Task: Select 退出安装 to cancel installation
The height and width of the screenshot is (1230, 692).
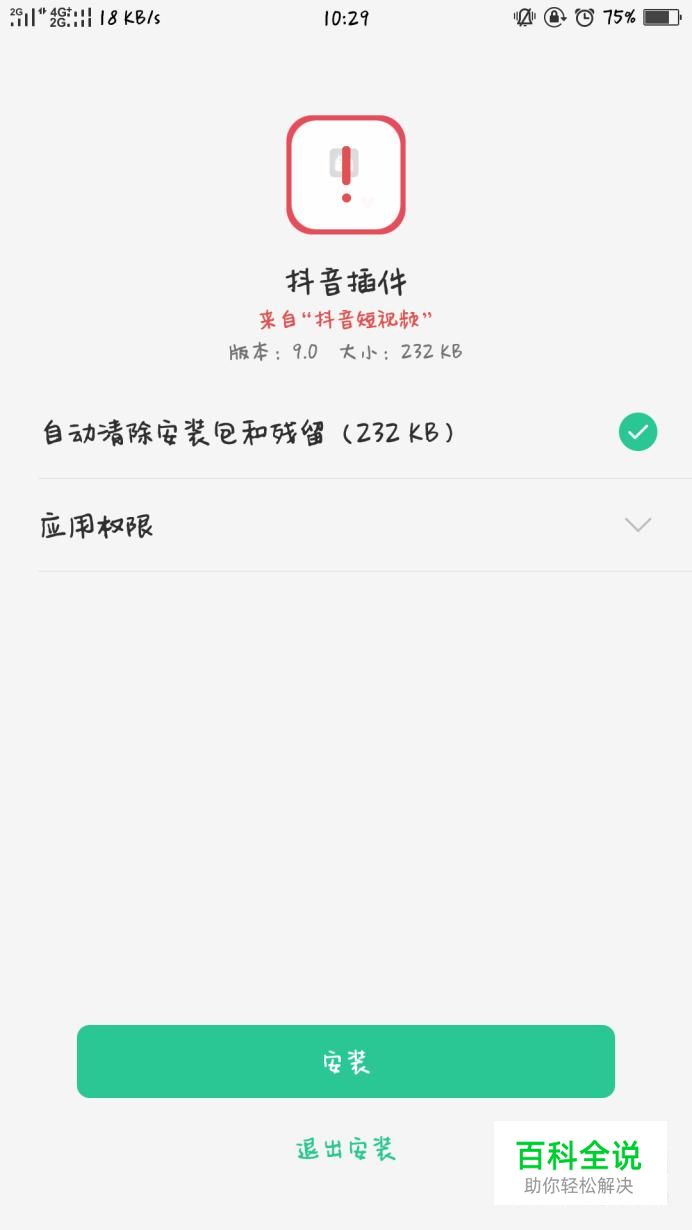Action: point(346,1149)
